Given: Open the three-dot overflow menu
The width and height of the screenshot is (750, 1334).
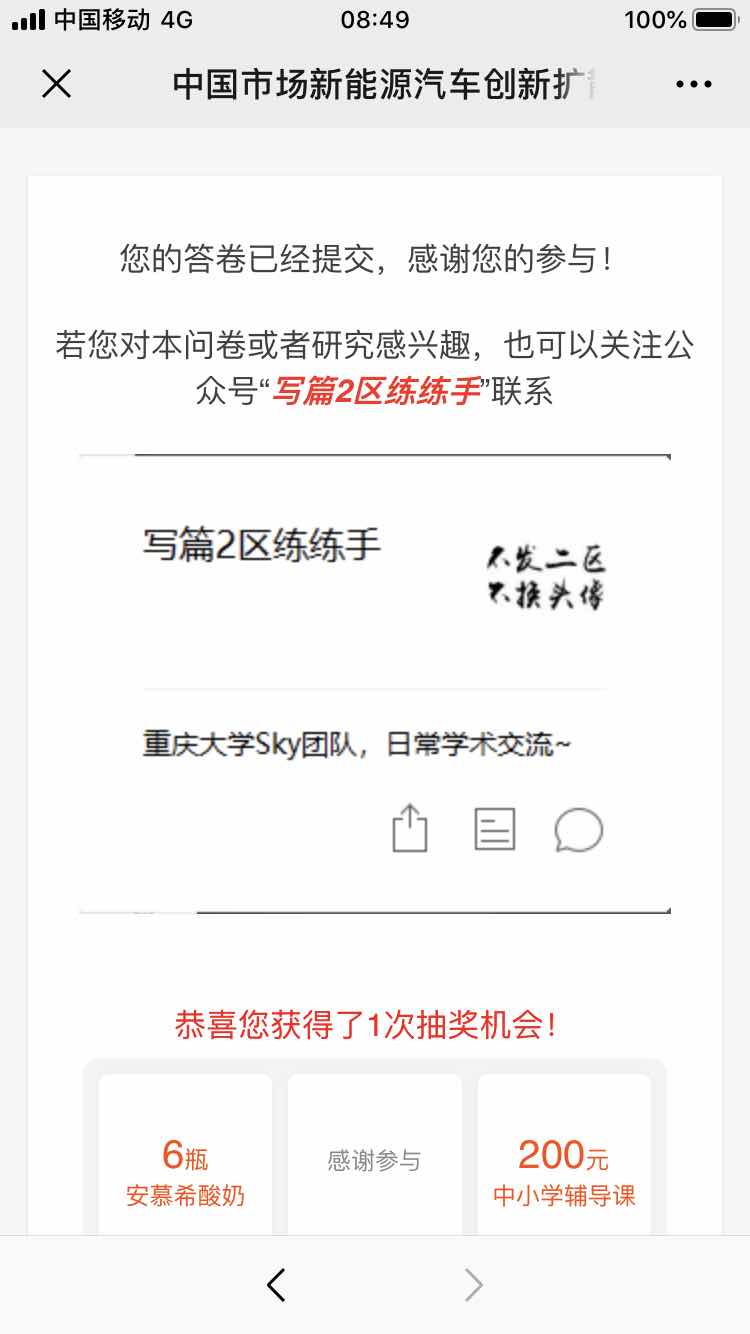Looking at the screenshot, I should click(693, 85).
